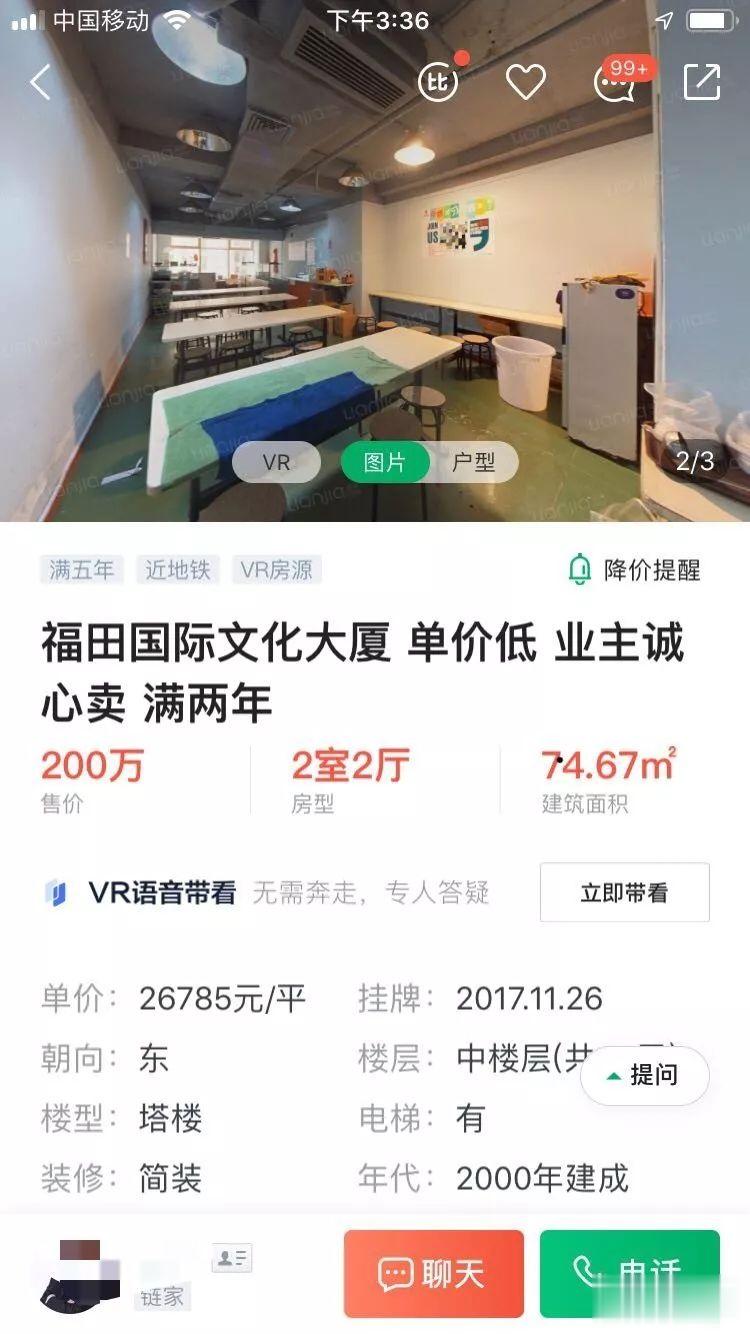Favorite this listing with the heart icon

526,82
